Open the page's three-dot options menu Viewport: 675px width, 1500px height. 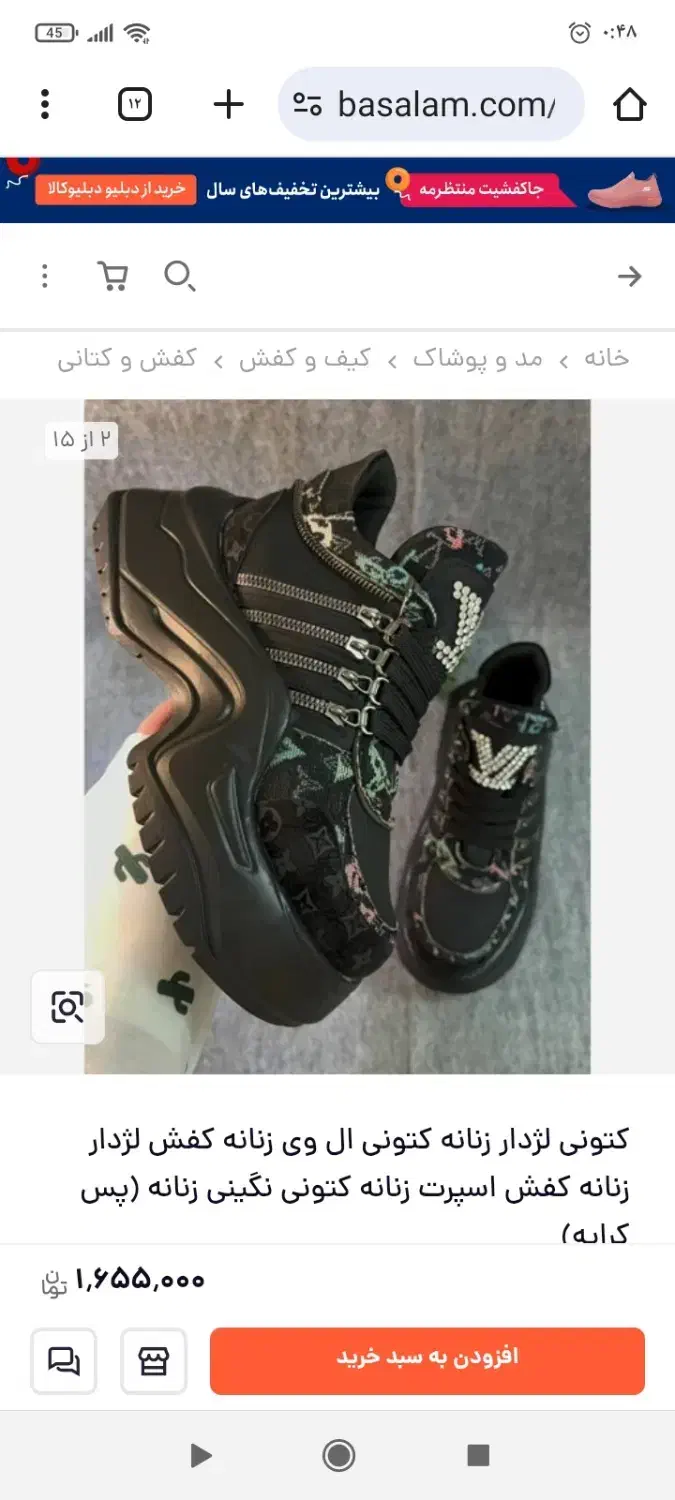pyautogui.click(x=44, y=276)
